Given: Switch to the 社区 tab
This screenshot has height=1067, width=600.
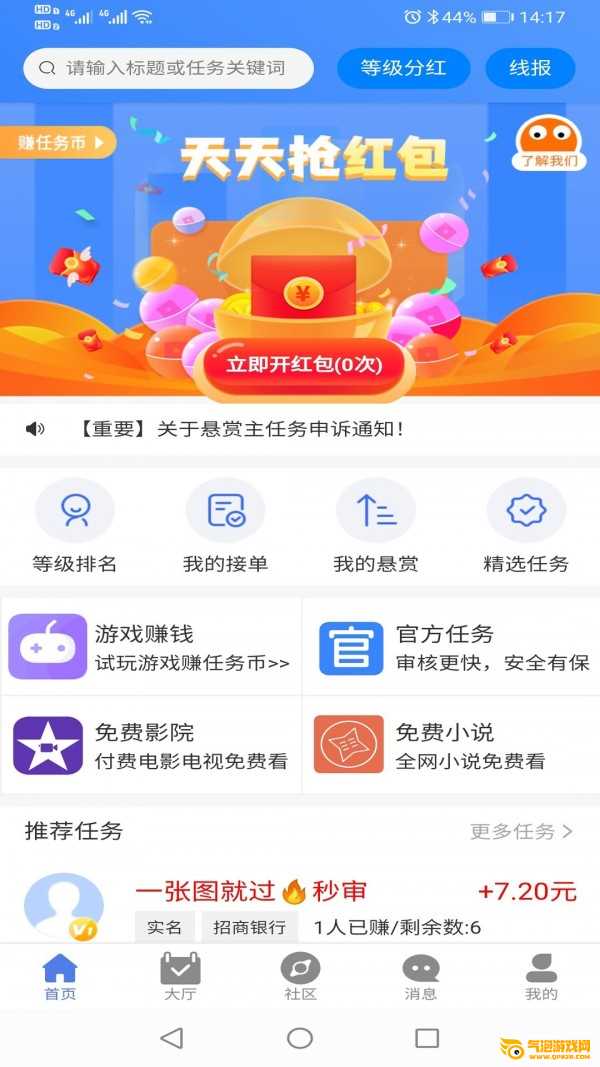Looking at the screenshot, I should (300, 976).
